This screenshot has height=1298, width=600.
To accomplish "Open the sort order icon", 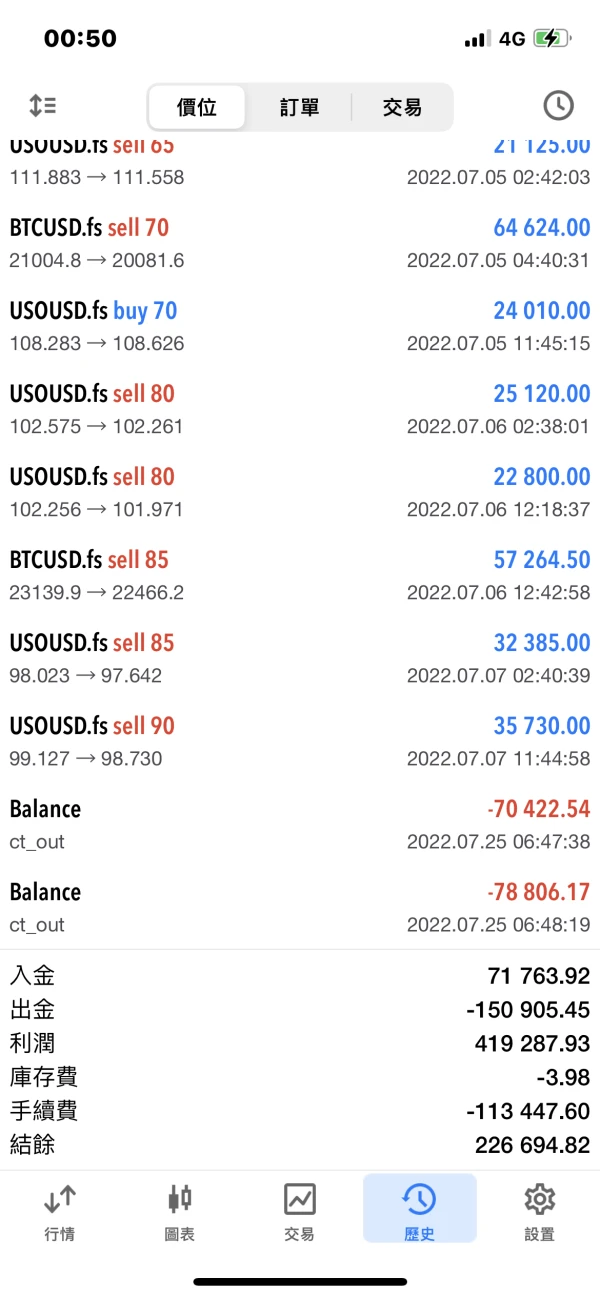I will click(x=43, y=105).
